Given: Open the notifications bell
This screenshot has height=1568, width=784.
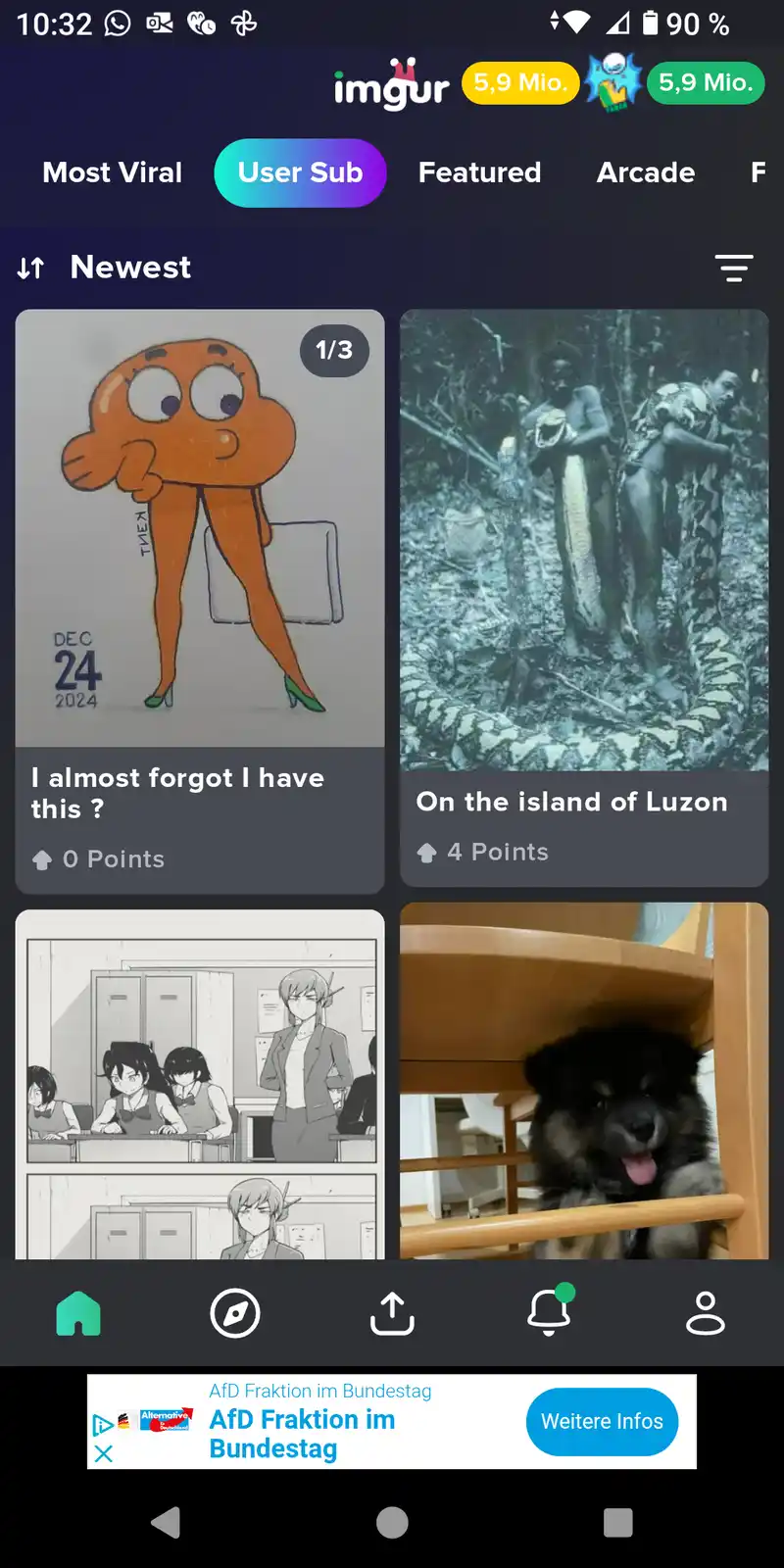Looking at the screenshot, I should coord(549,1311).
